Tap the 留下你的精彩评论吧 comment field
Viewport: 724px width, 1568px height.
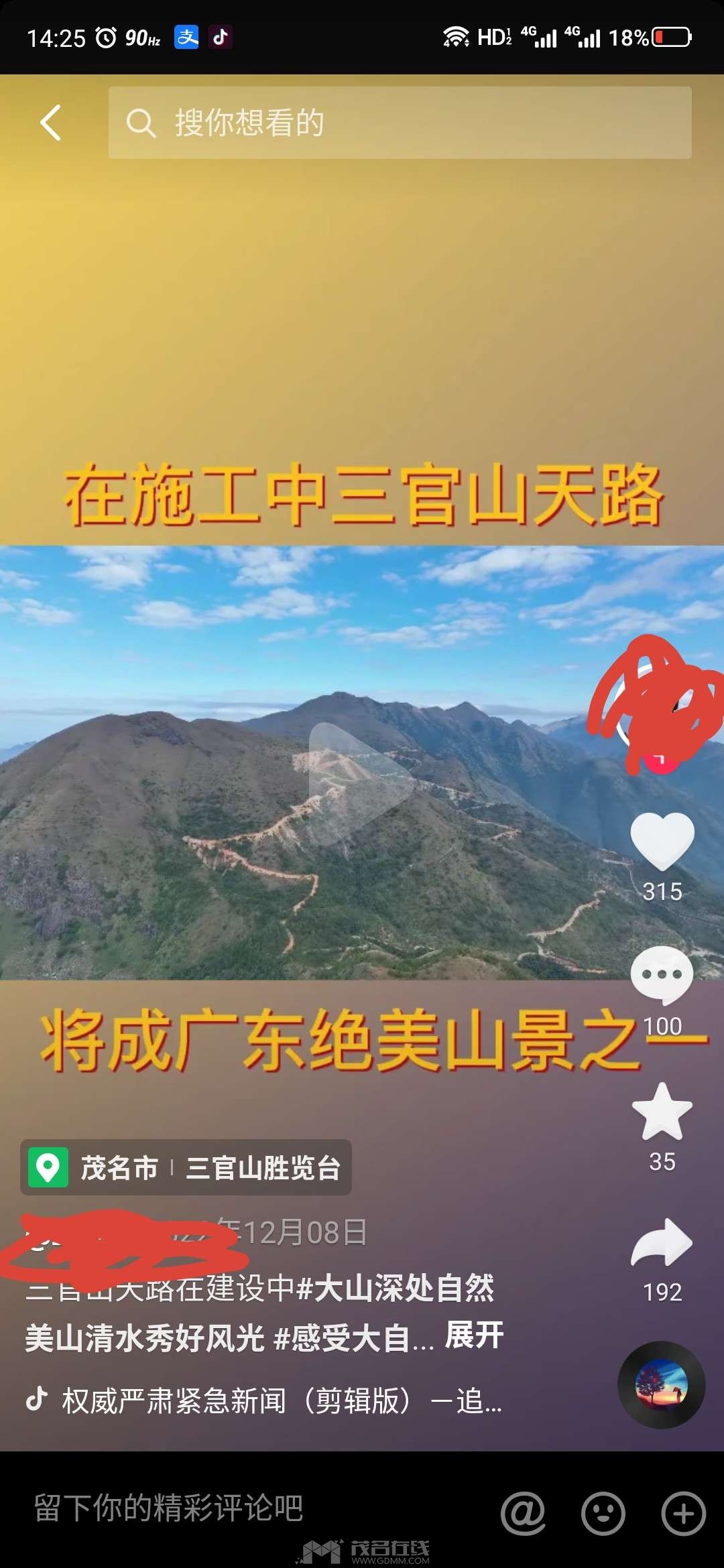tap(169, 1508)
